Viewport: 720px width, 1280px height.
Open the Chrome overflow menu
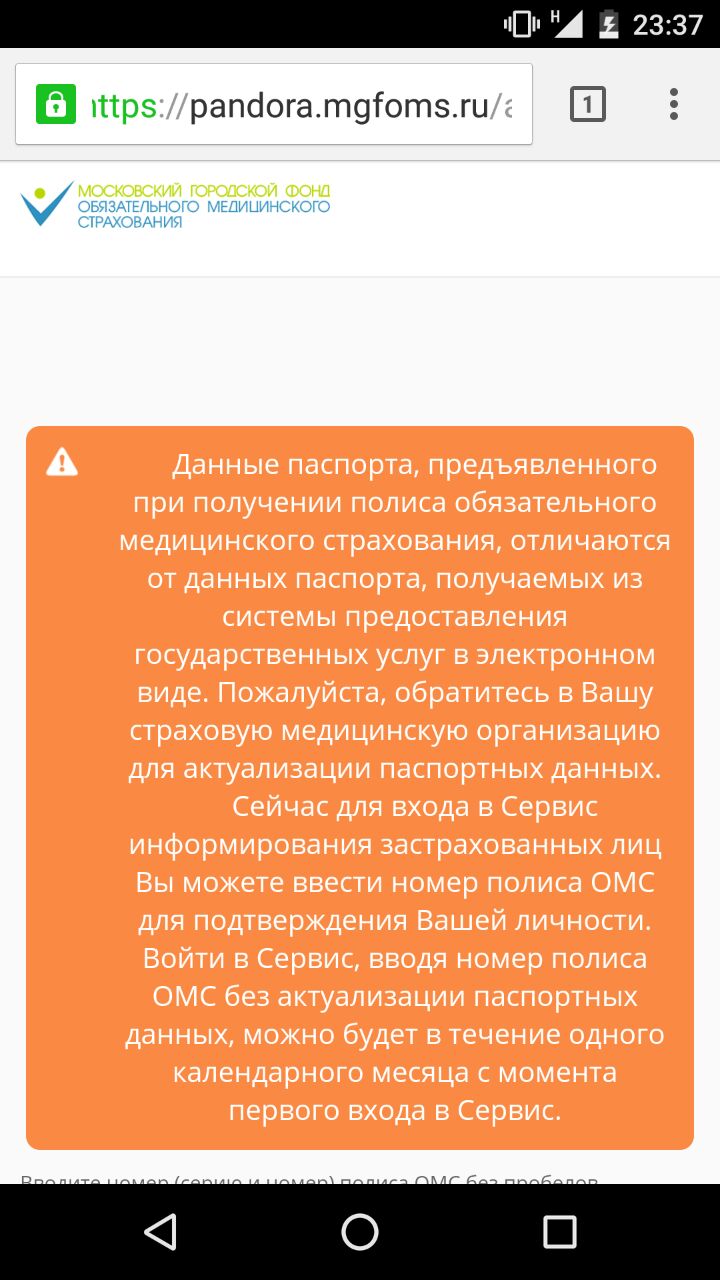(x=674, y=104)
